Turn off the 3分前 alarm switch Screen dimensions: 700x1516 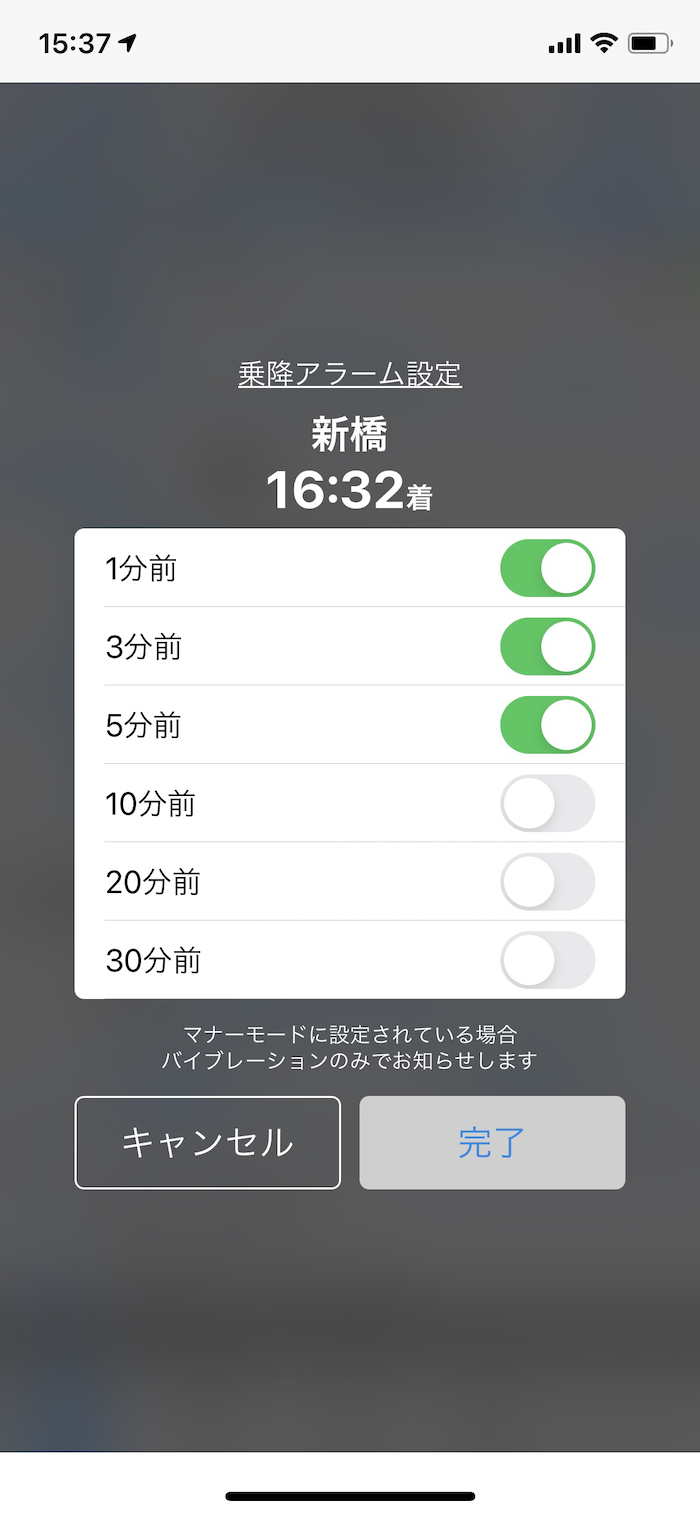tap(547, 646)
